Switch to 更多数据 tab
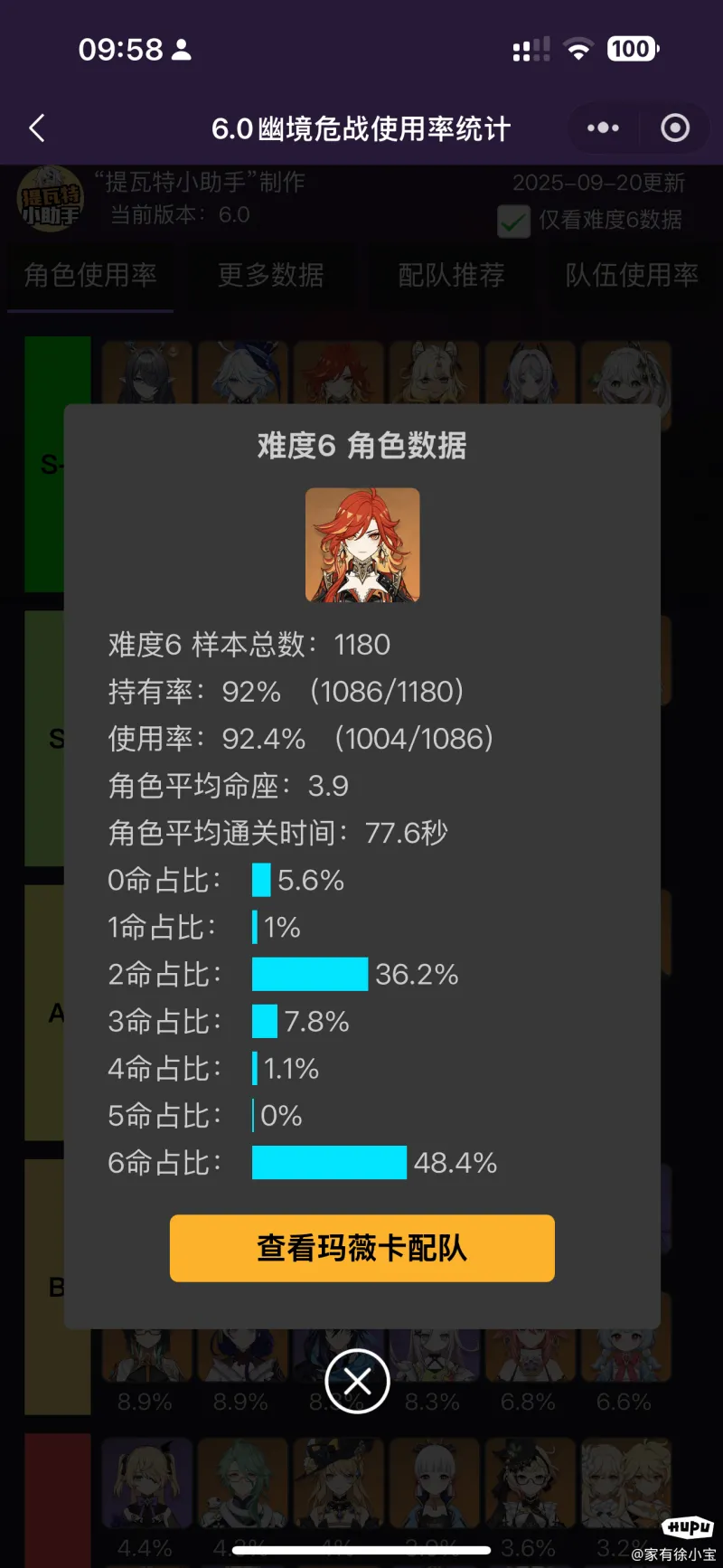 (x=270, y=275)
